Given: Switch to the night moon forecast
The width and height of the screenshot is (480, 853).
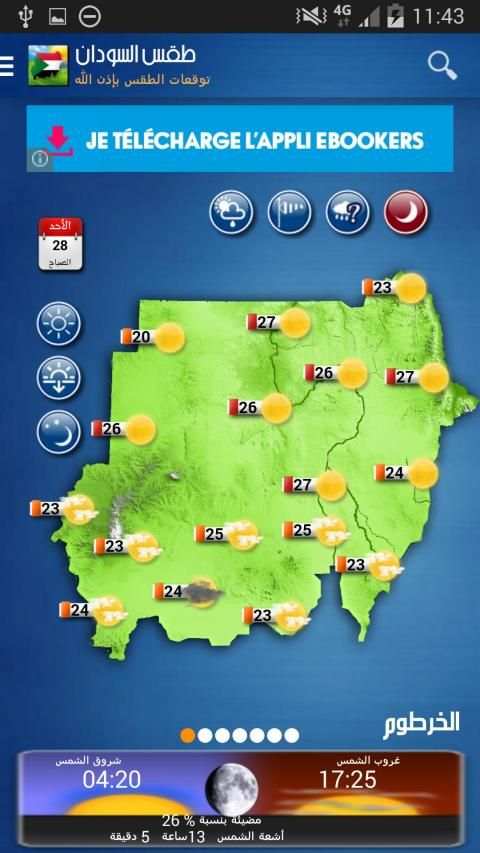Looking at the screenshot, I should (58, 432).
